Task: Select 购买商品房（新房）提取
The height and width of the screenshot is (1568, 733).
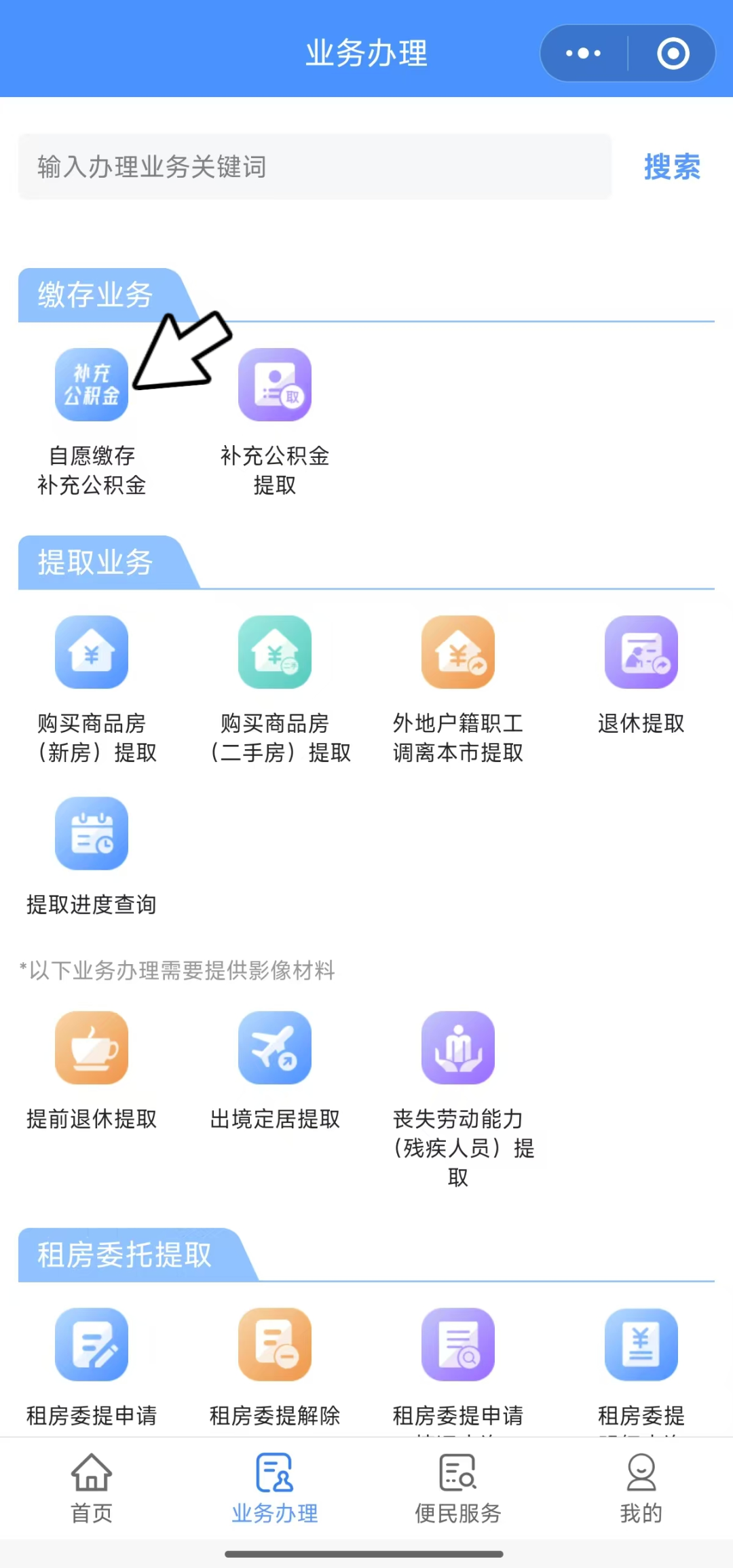Action: (92, 690)
